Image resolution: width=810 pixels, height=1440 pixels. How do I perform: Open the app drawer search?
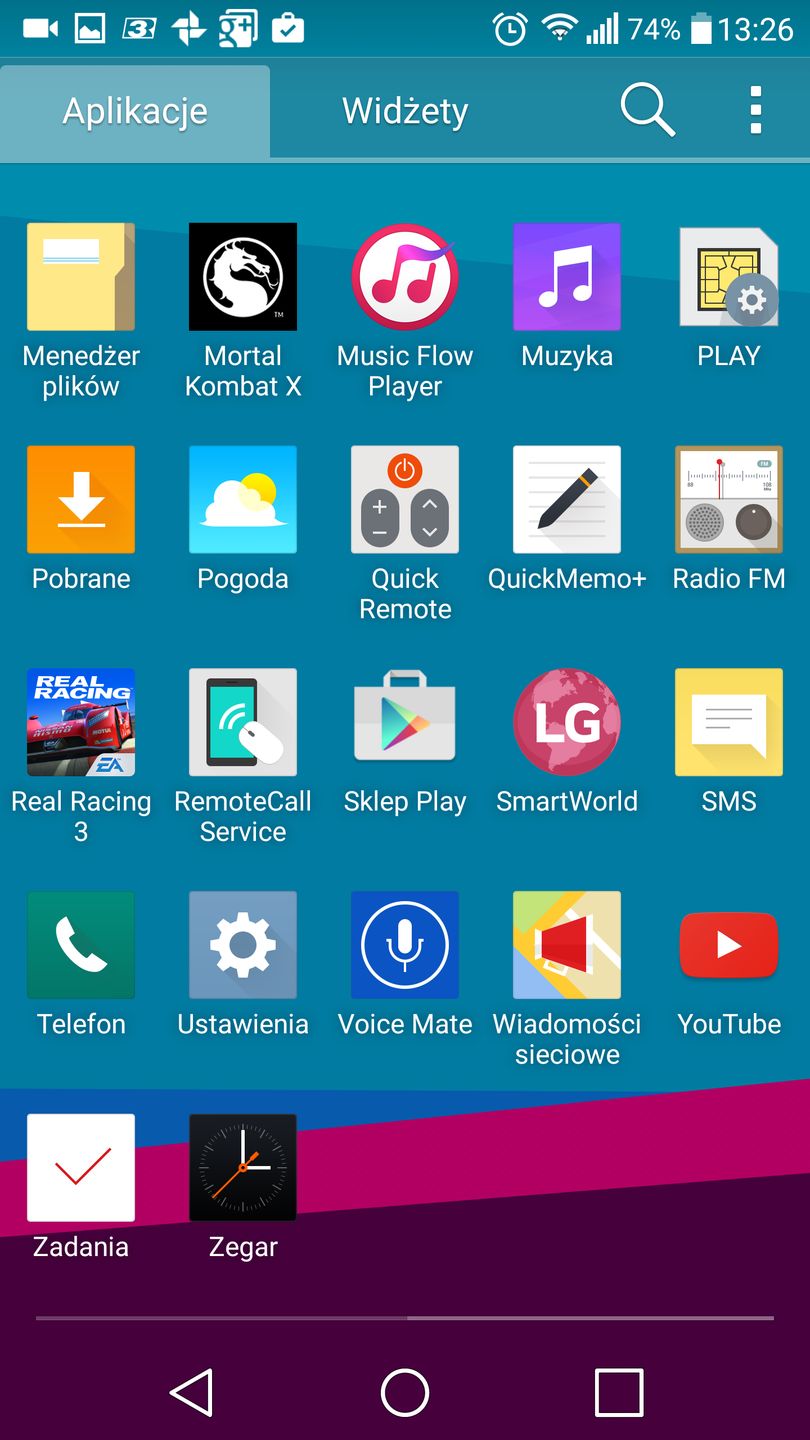tap(647, 109)
